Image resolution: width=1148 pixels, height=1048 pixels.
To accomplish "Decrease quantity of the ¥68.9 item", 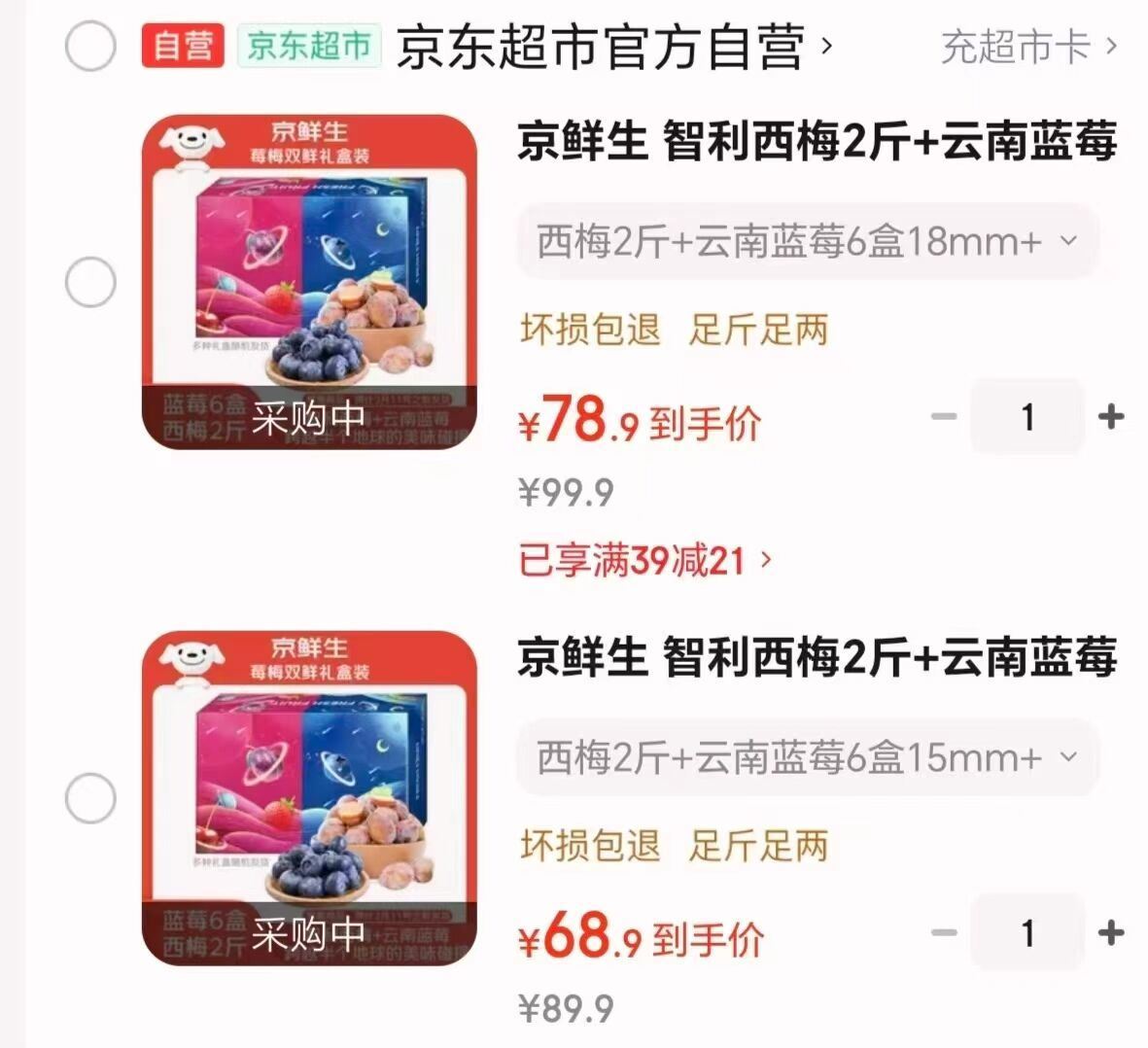I will (944, 933).
